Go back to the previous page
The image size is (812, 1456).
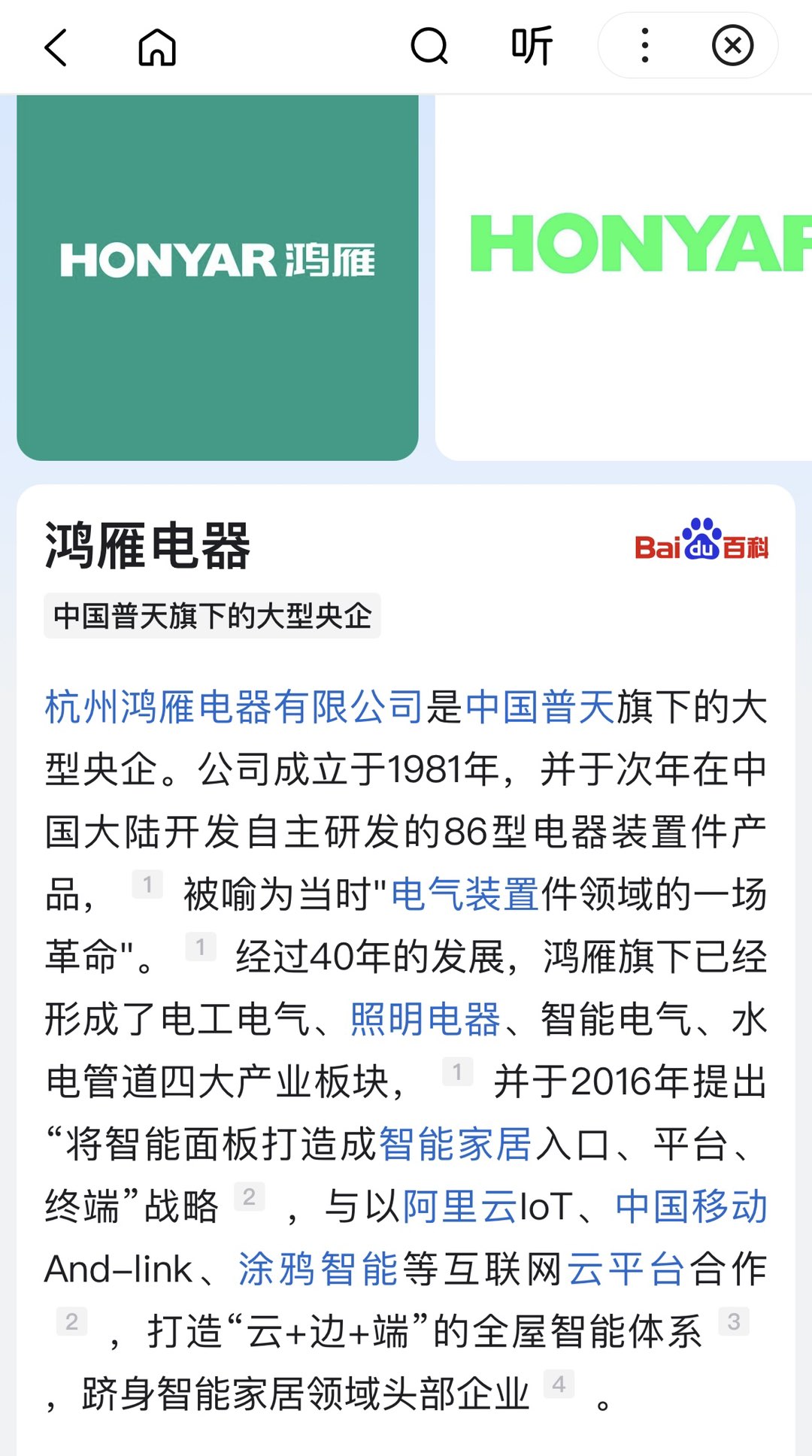pyautogui.click(x=56, y=47)
